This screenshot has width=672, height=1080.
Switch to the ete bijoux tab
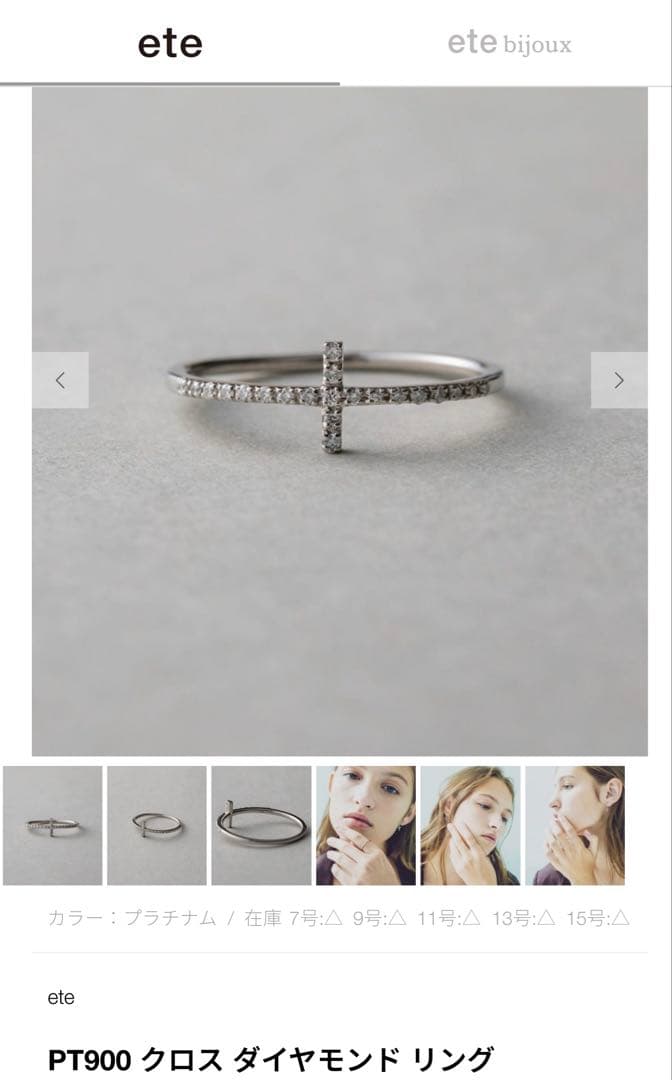509,44
